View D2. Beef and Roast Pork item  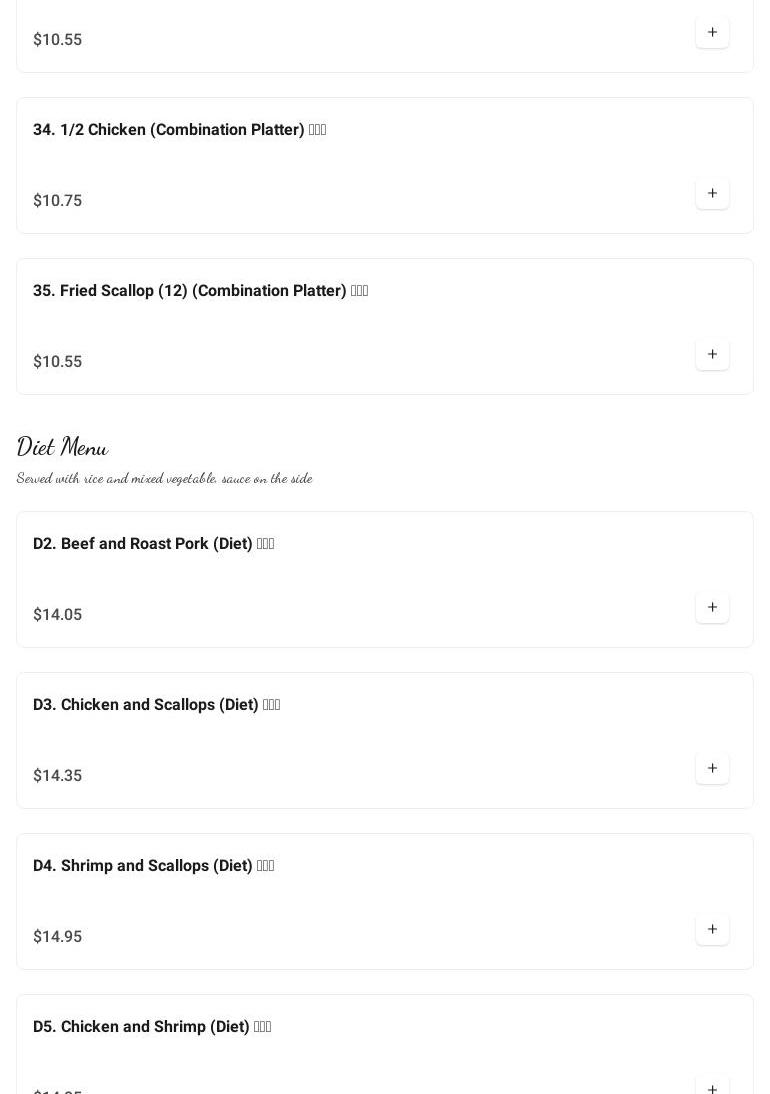[x=153, y=544]
